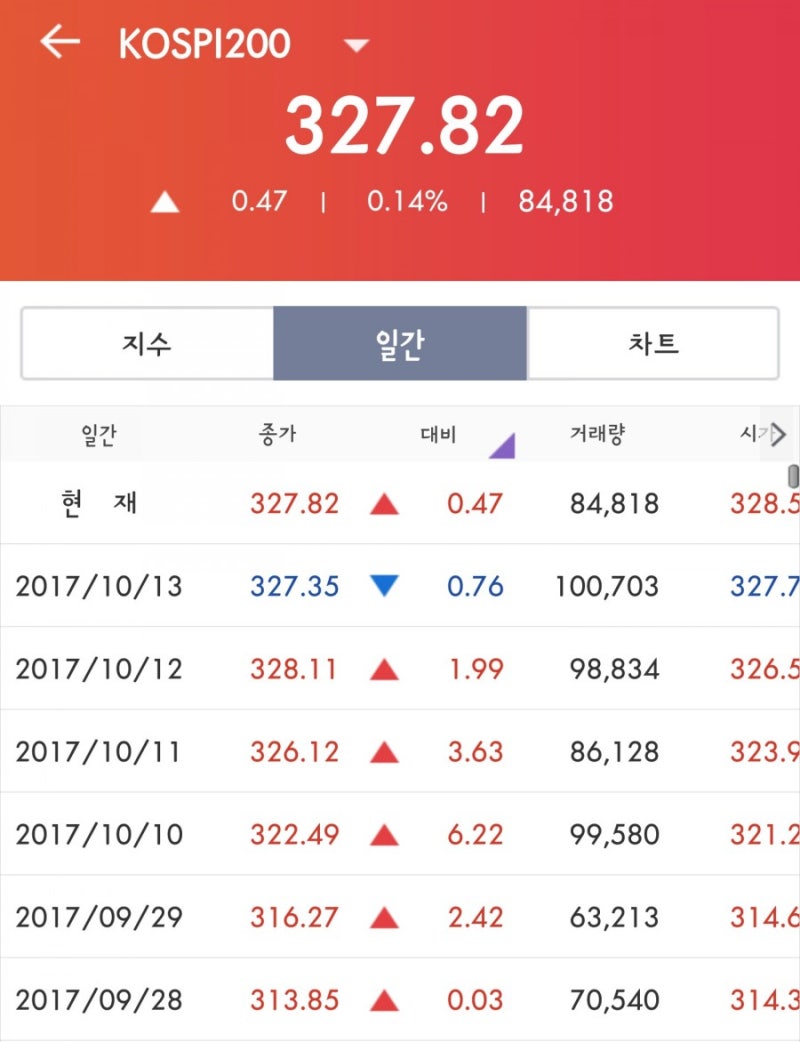800x1042 pixels.
Task: Open the KOSPI200 index selector dropdown
Action: [355, 43]
